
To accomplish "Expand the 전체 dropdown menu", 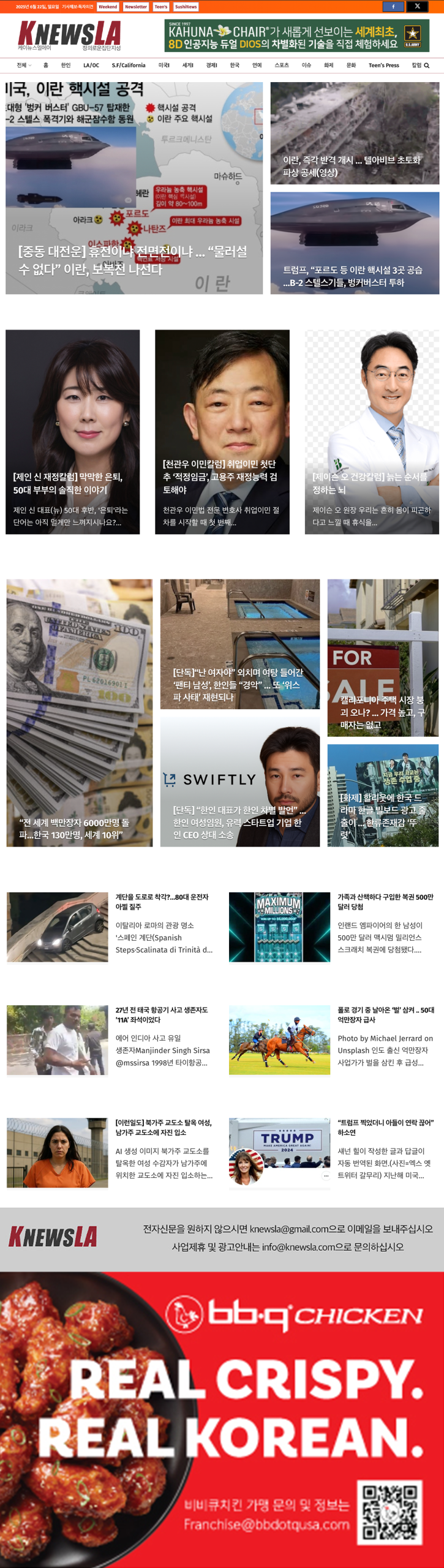I will pyautogui.click(x=24, y=66).
